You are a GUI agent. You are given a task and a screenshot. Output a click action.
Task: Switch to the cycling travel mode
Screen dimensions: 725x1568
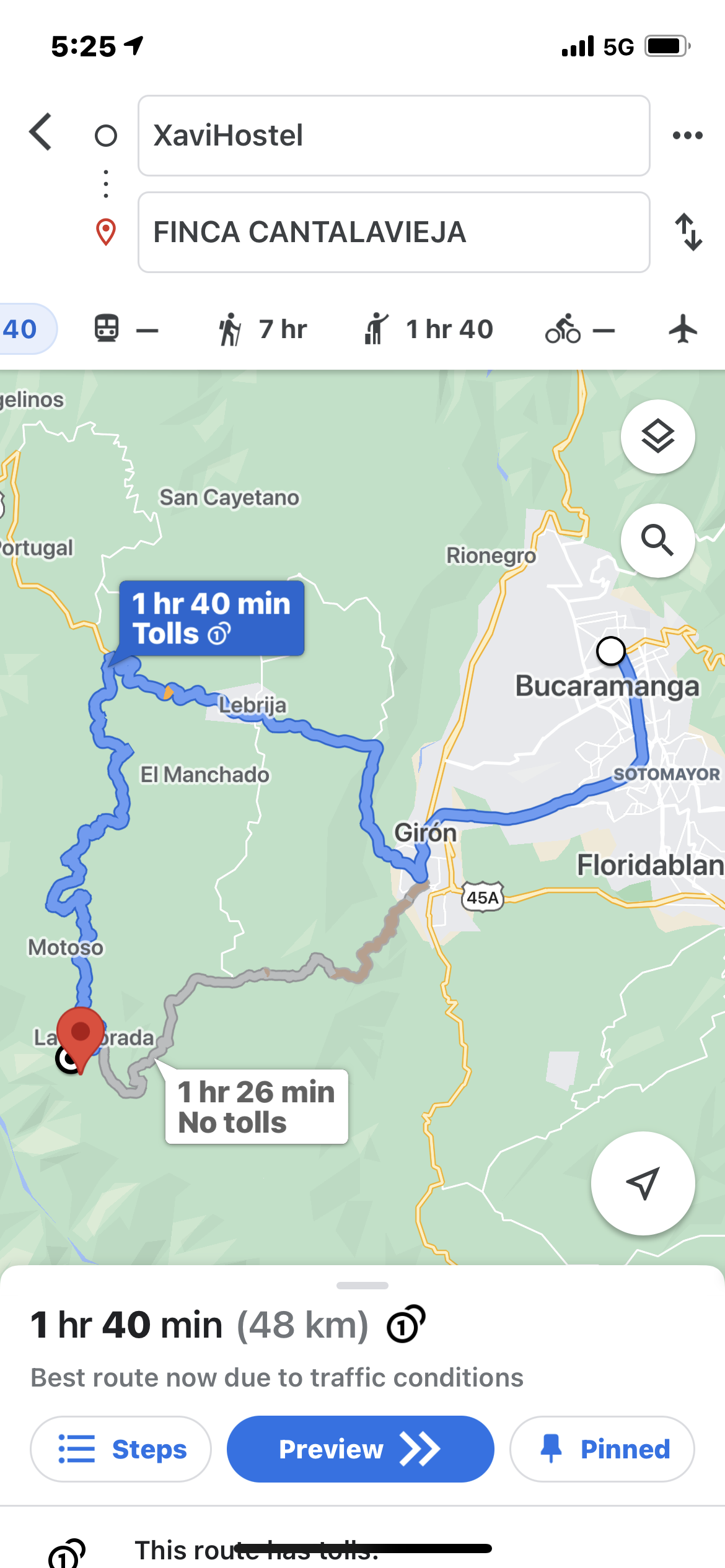point(580,329)
